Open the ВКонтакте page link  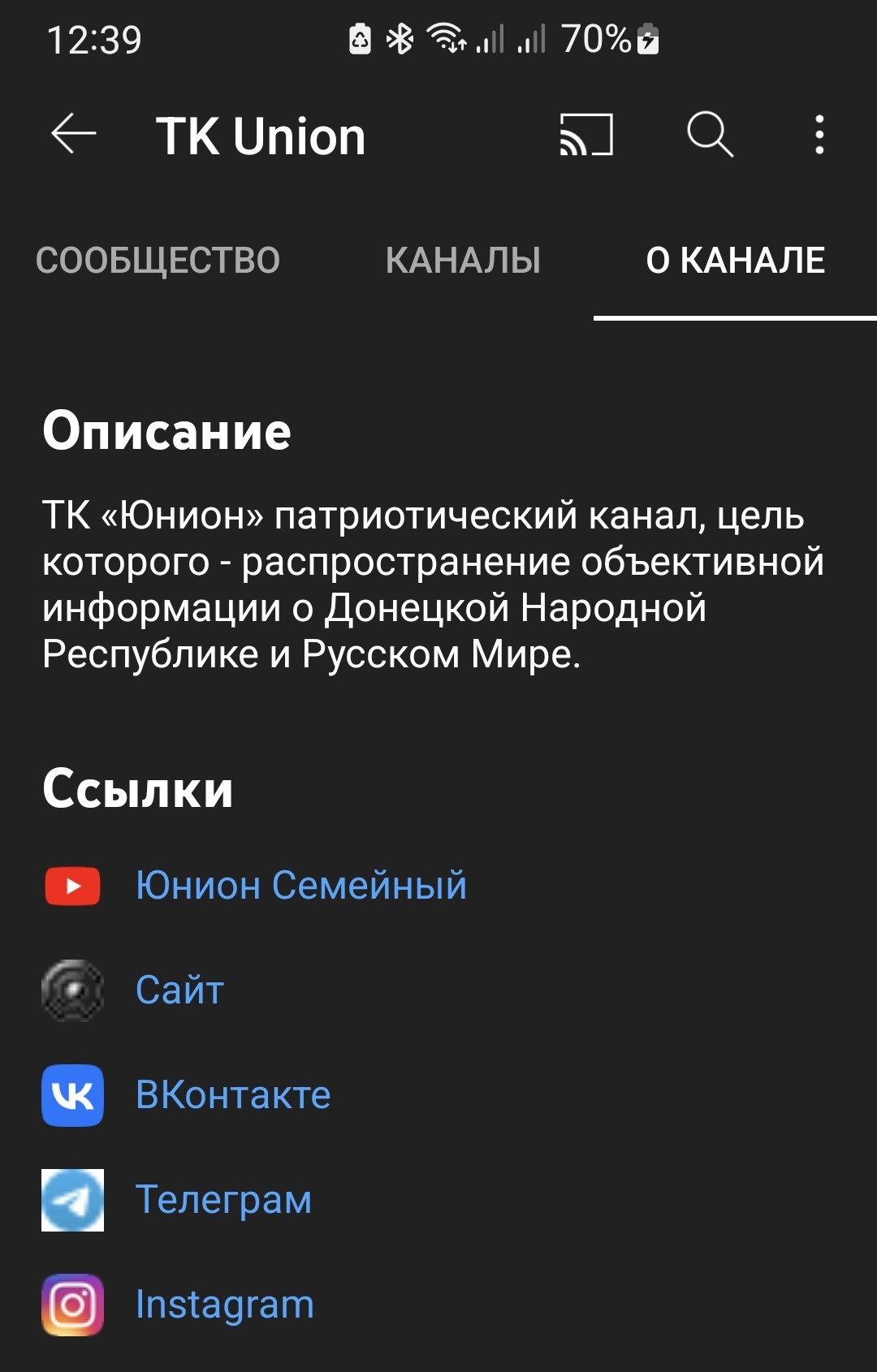[233, 1095]
